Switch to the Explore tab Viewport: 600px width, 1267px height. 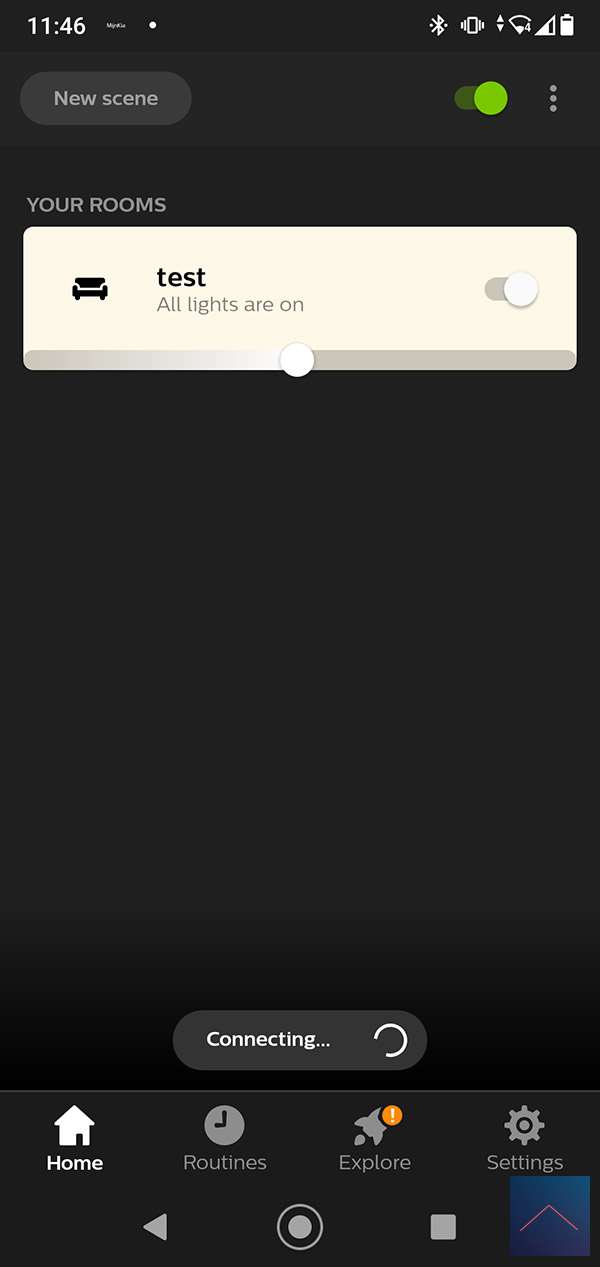[375, 1139]
